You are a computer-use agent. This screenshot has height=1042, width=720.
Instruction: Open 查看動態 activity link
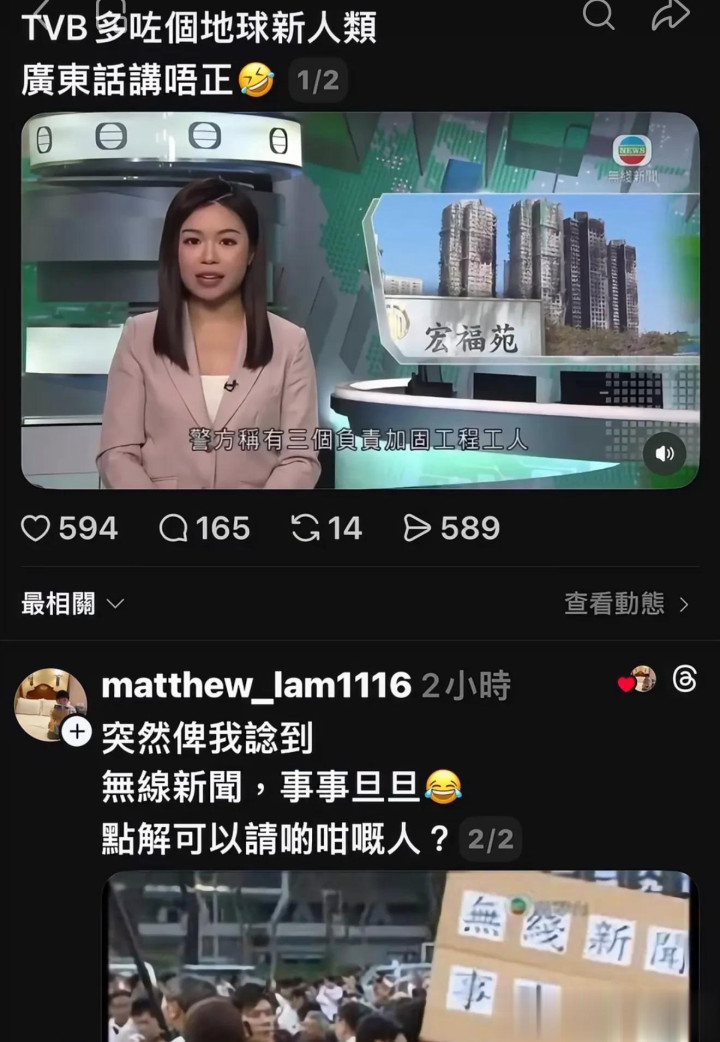(x=626, y=603)
